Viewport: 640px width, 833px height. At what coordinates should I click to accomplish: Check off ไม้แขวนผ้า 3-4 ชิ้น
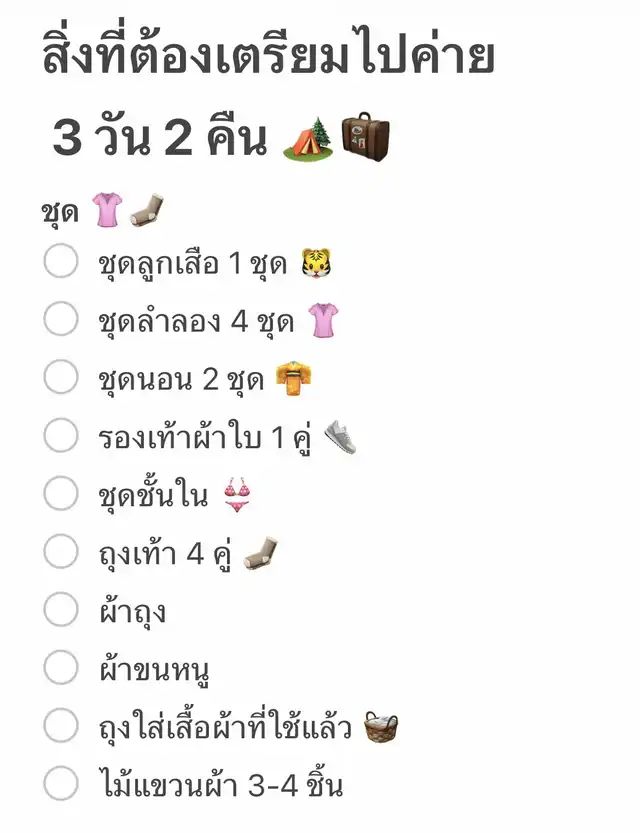[x=61, y=783]
